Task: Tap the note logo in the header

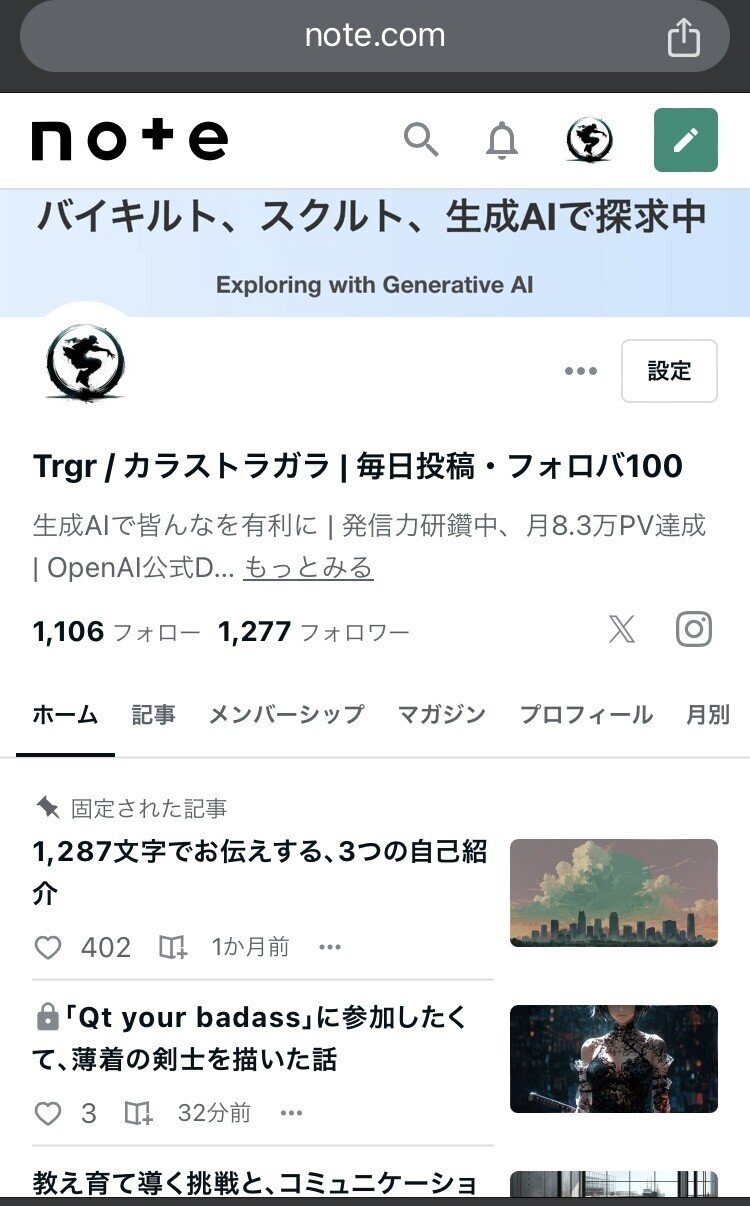Action: point(130,140)
